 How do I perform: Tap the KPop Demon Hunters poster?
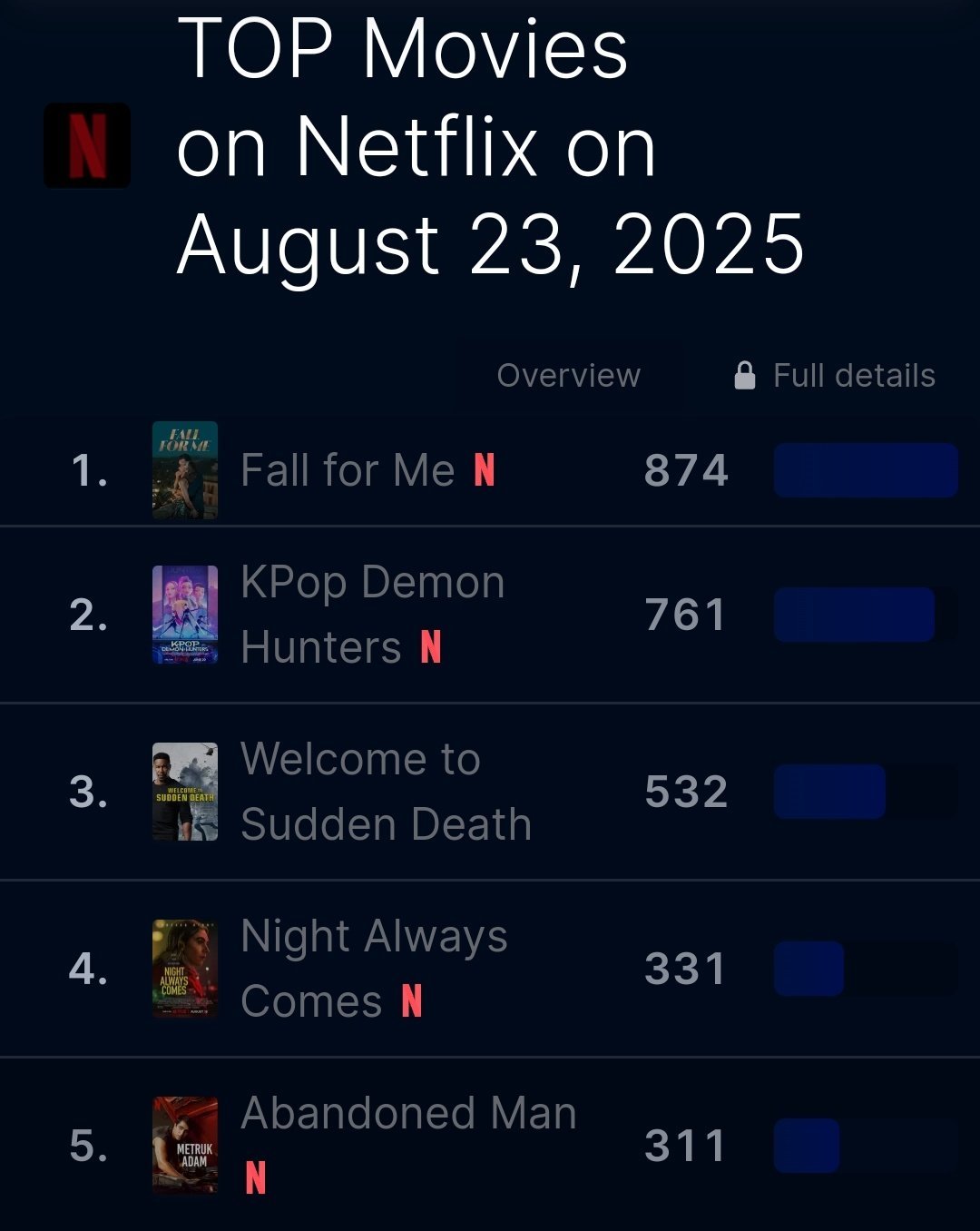(x=185, y=615)
